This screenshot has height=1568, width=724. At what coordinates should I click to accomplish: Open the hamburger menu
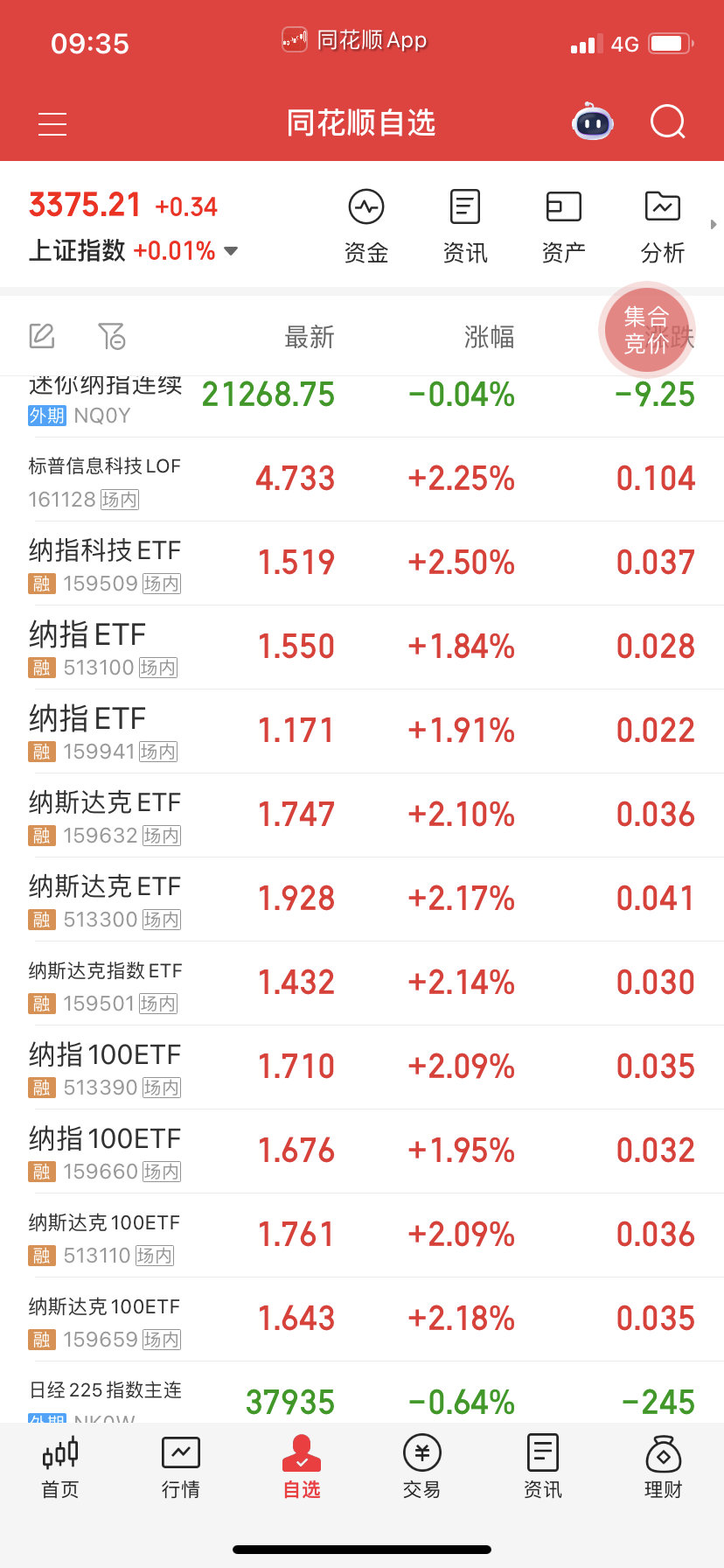tap(52, 124)
